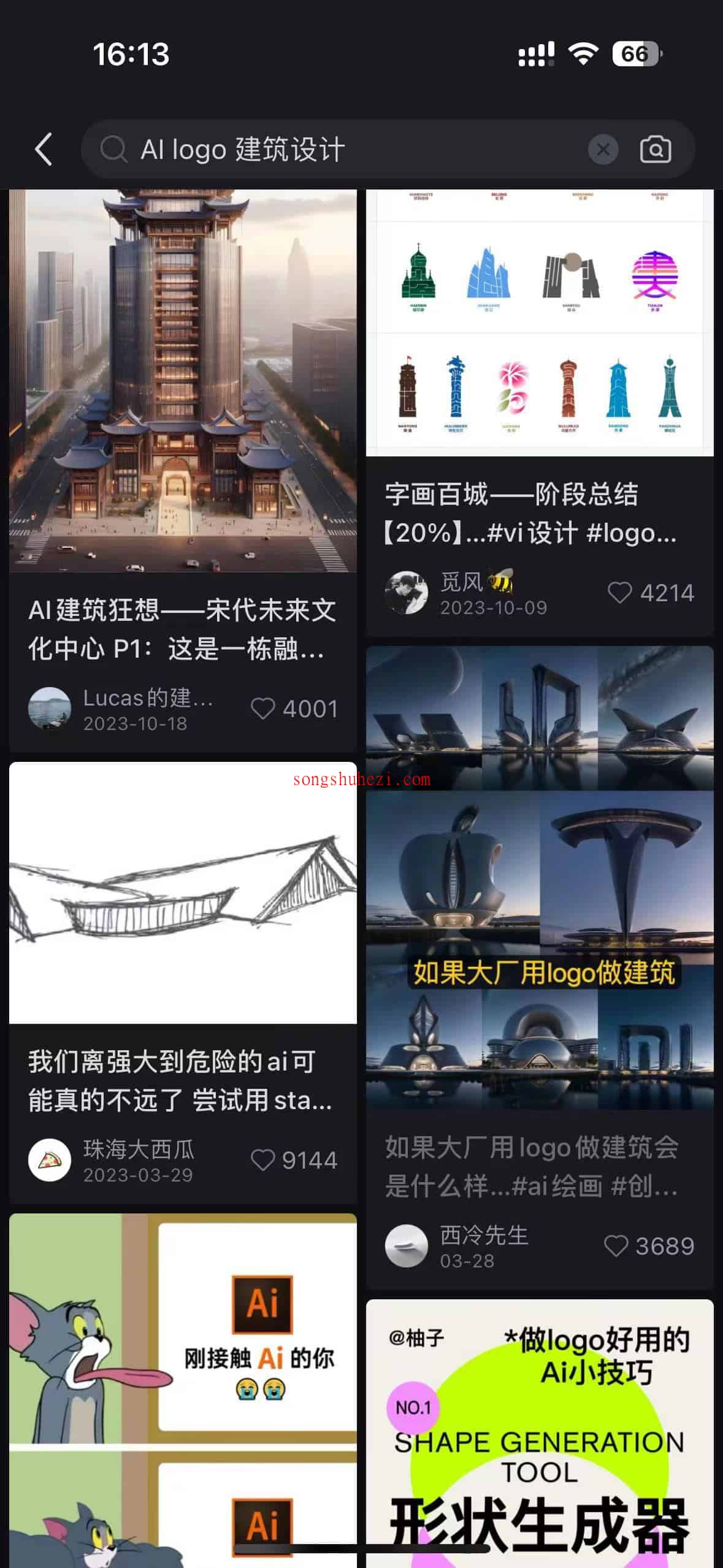
Task: Go back from search results
Action: [44, 149]
